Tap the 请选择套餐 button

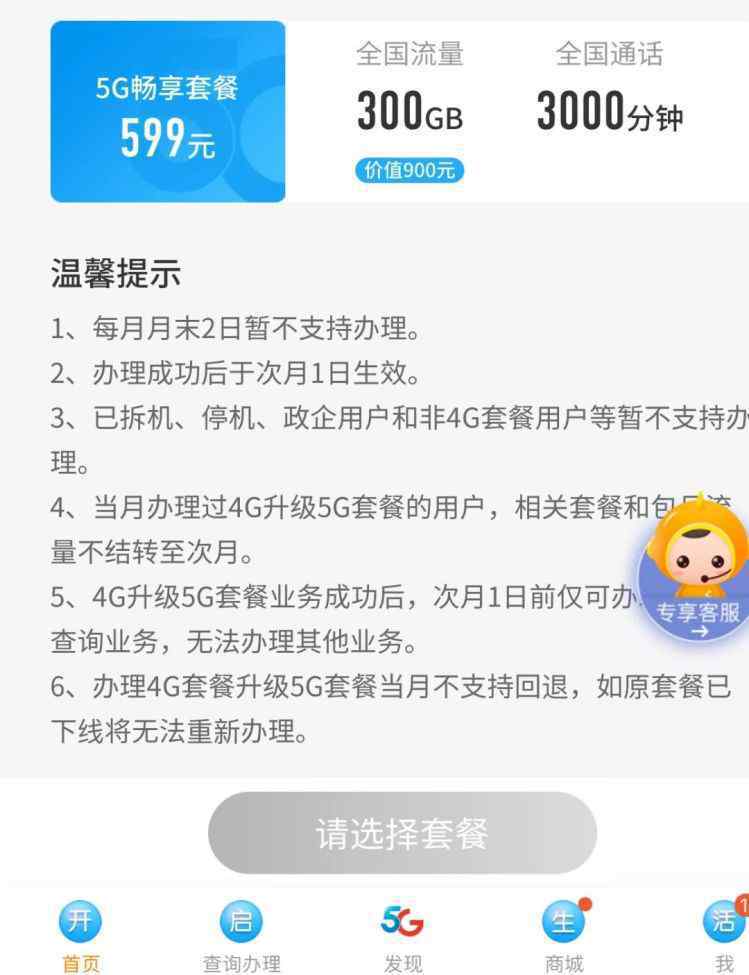[x=402, y=833]
